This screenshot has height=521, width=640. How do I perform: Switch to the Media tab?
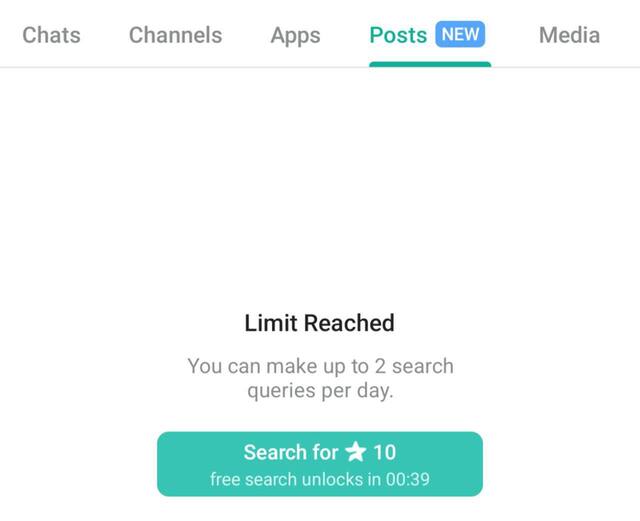coord(569,35)
